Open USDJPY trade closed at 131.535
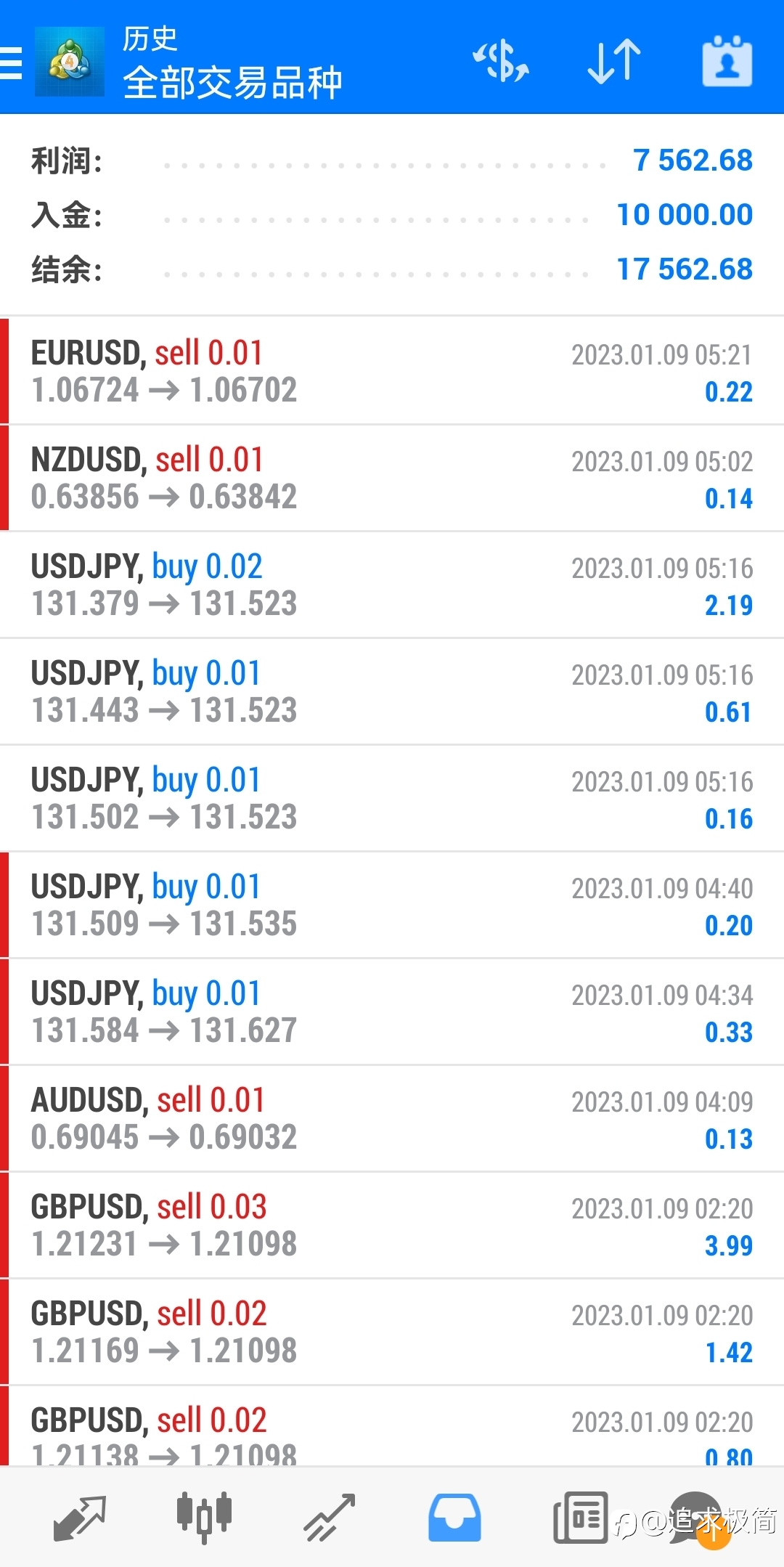Screen dimensions: 784x1567 (x=392, y=905)
